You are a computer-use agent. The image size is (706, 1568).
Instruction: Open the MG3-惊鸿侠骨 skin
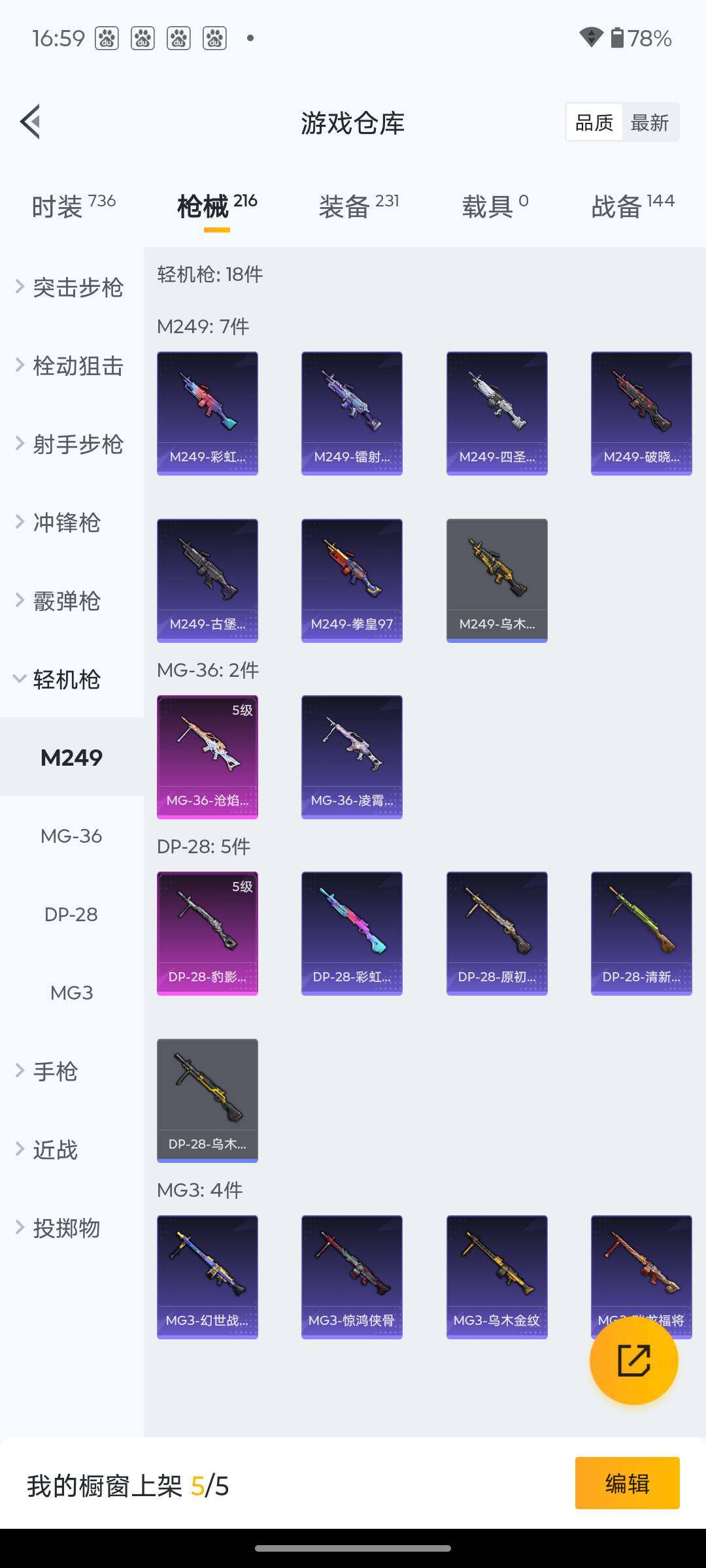click(352, 1277)
